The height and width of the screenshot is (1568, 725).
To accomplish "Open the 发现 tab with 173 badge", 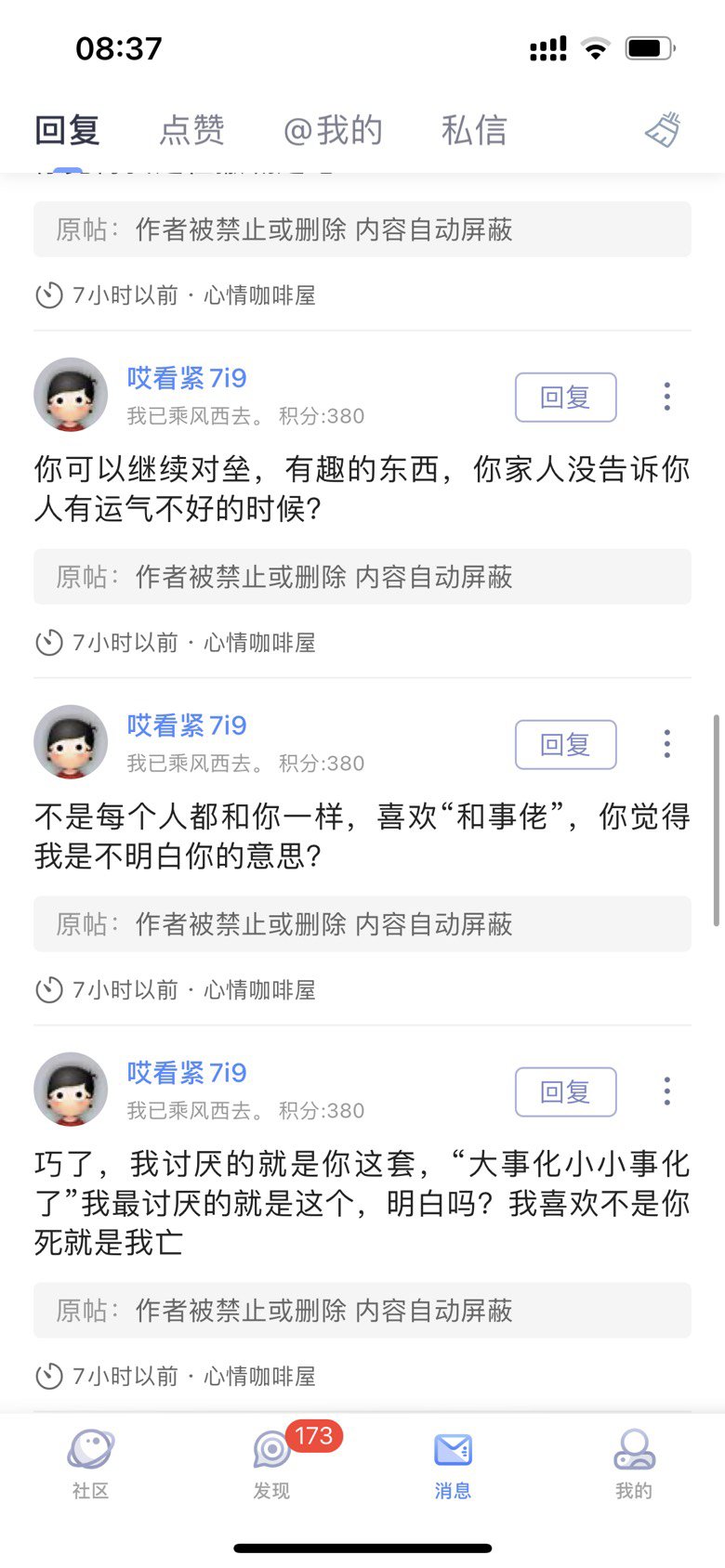I will pyautogui.click(x=271, y=1464).
